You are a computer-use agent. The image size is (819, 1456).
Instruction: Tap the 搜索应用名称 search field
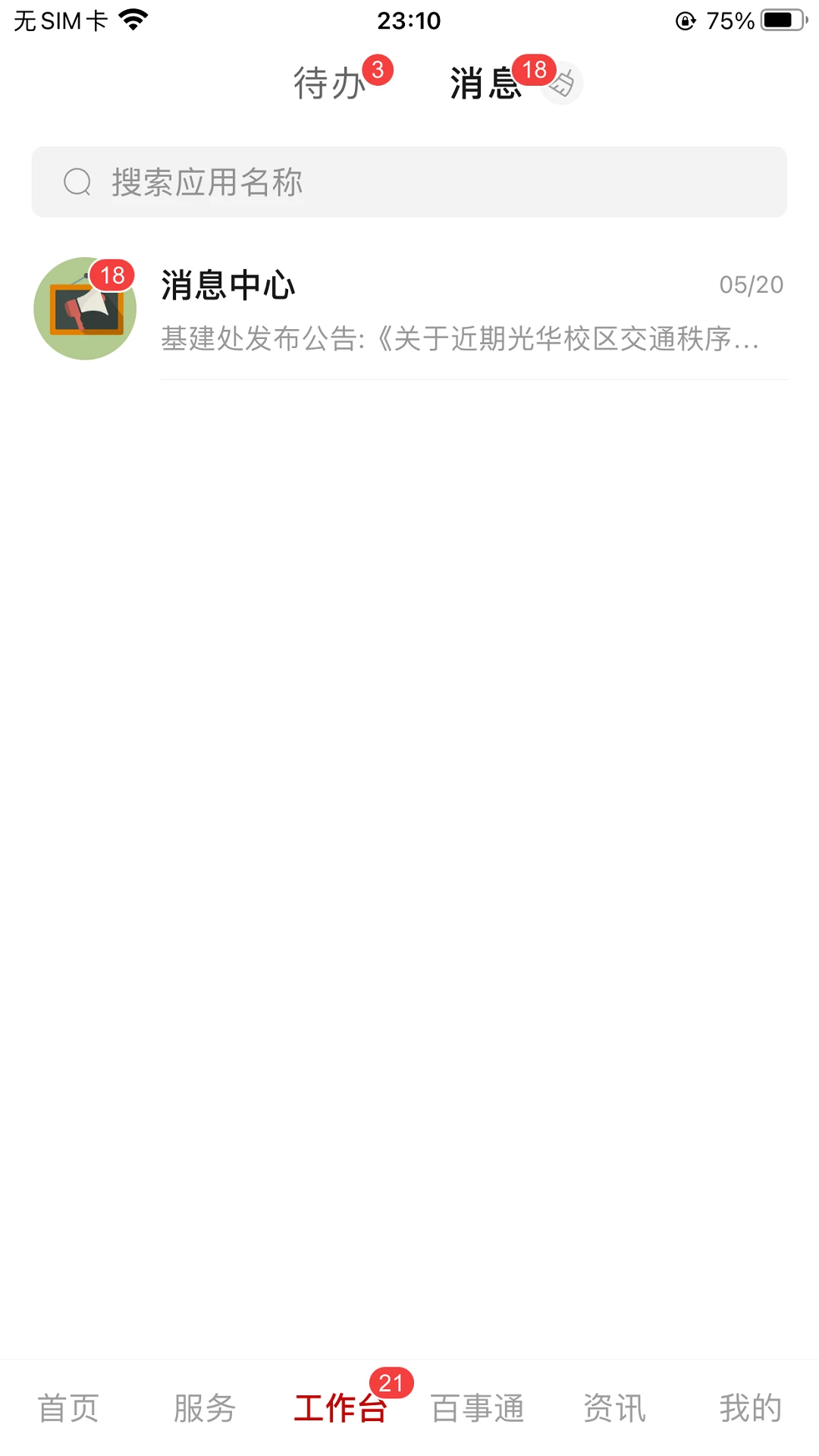pos(409,182)
